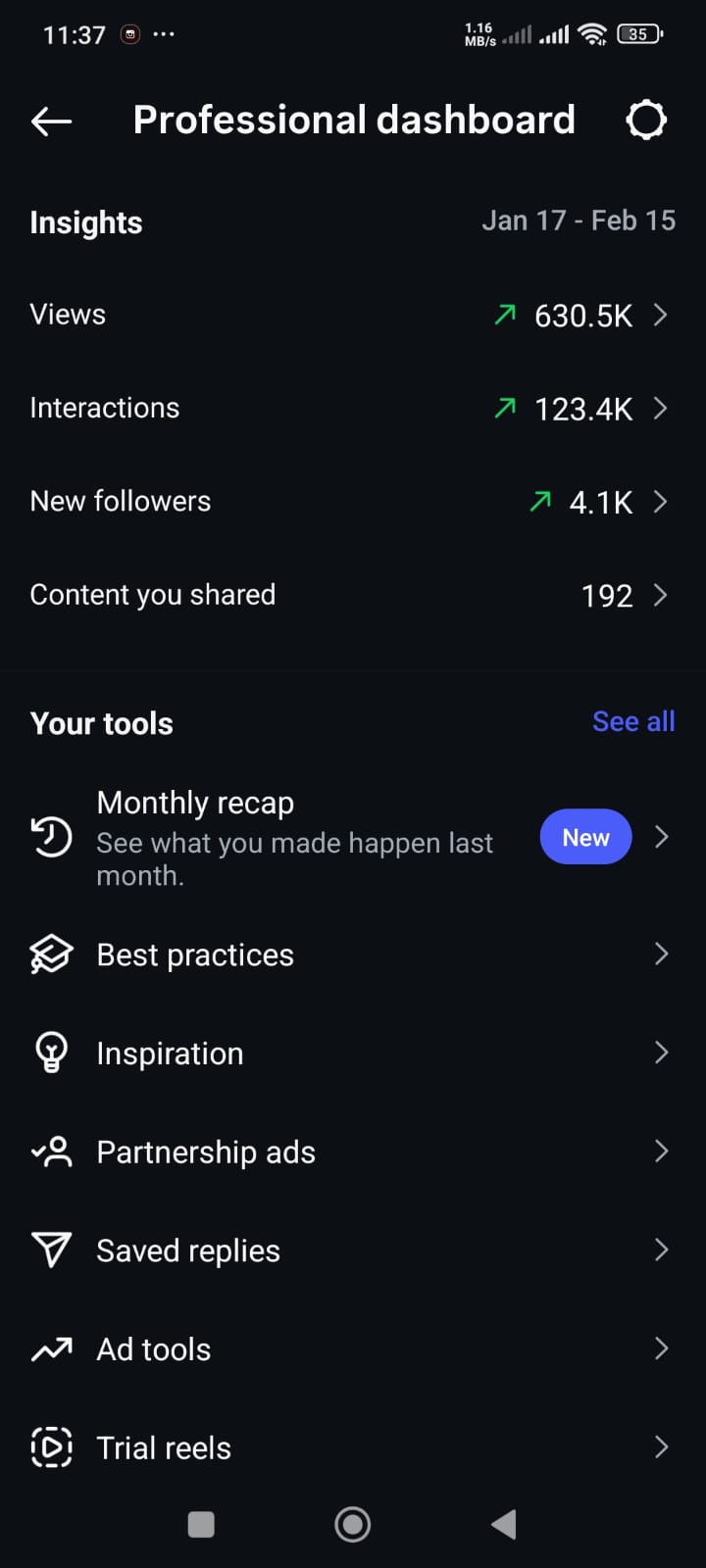View Interactions details of 123.4K

pyautogui.click(x=353, y=408)
